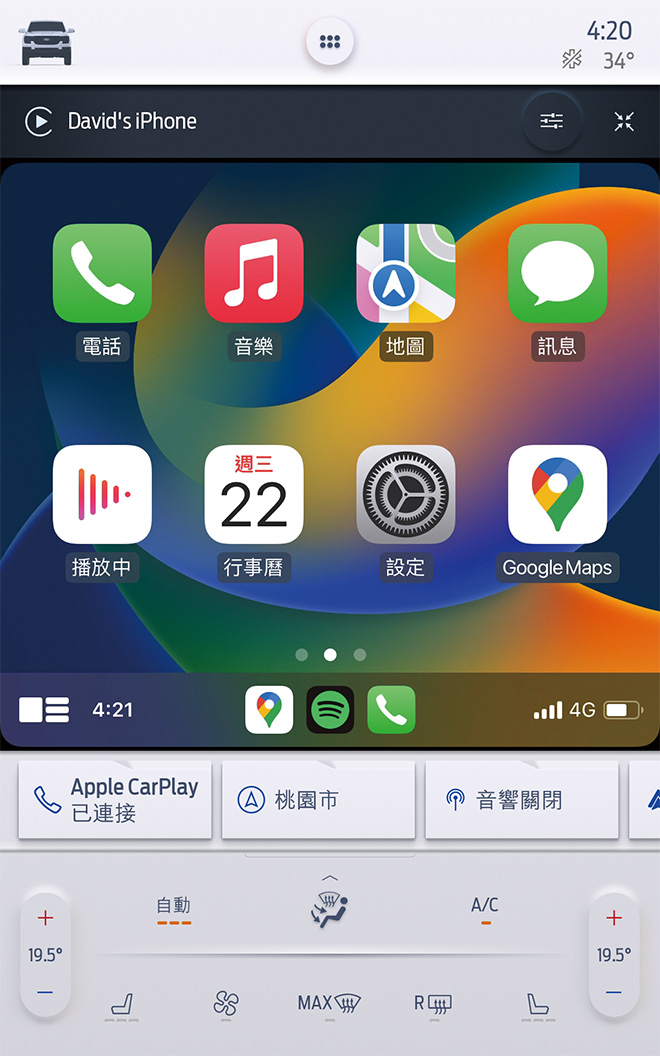Toggle rear window defrost
This screenshot has width=660, height=1056.
(x=433, y=1003)
